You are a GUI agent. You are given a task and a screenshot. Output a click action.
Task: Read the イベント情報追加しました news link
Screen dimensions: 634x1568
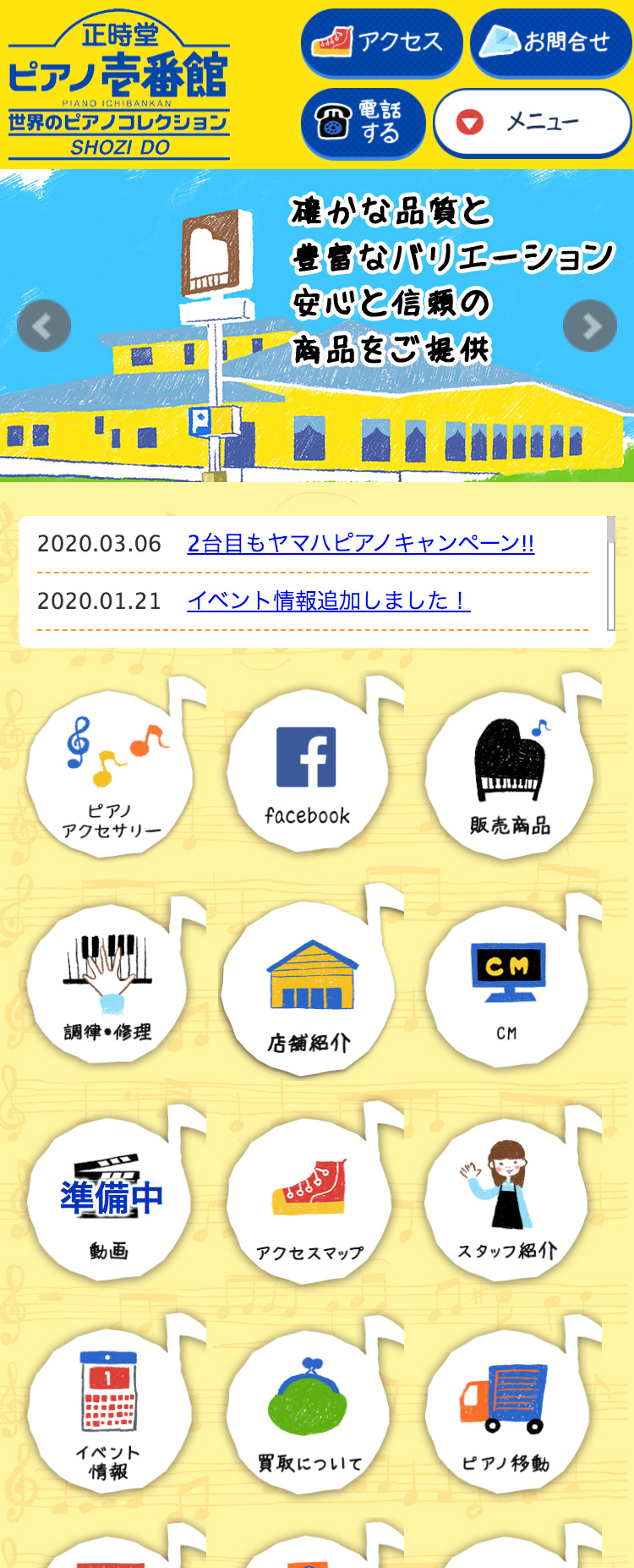tap(328, 601)
